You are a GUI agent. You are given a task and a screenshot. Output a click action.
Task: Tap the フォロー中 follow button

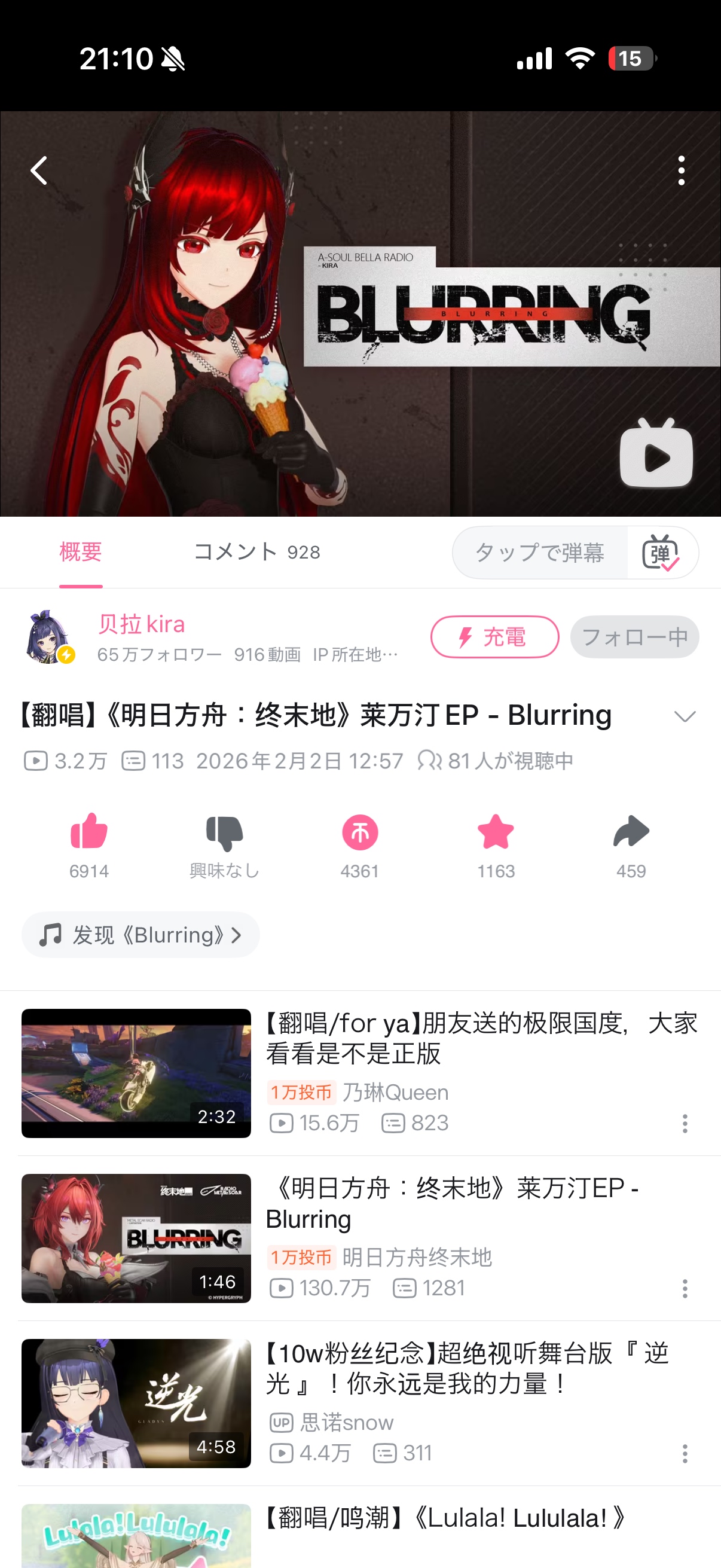coord(634,637)
